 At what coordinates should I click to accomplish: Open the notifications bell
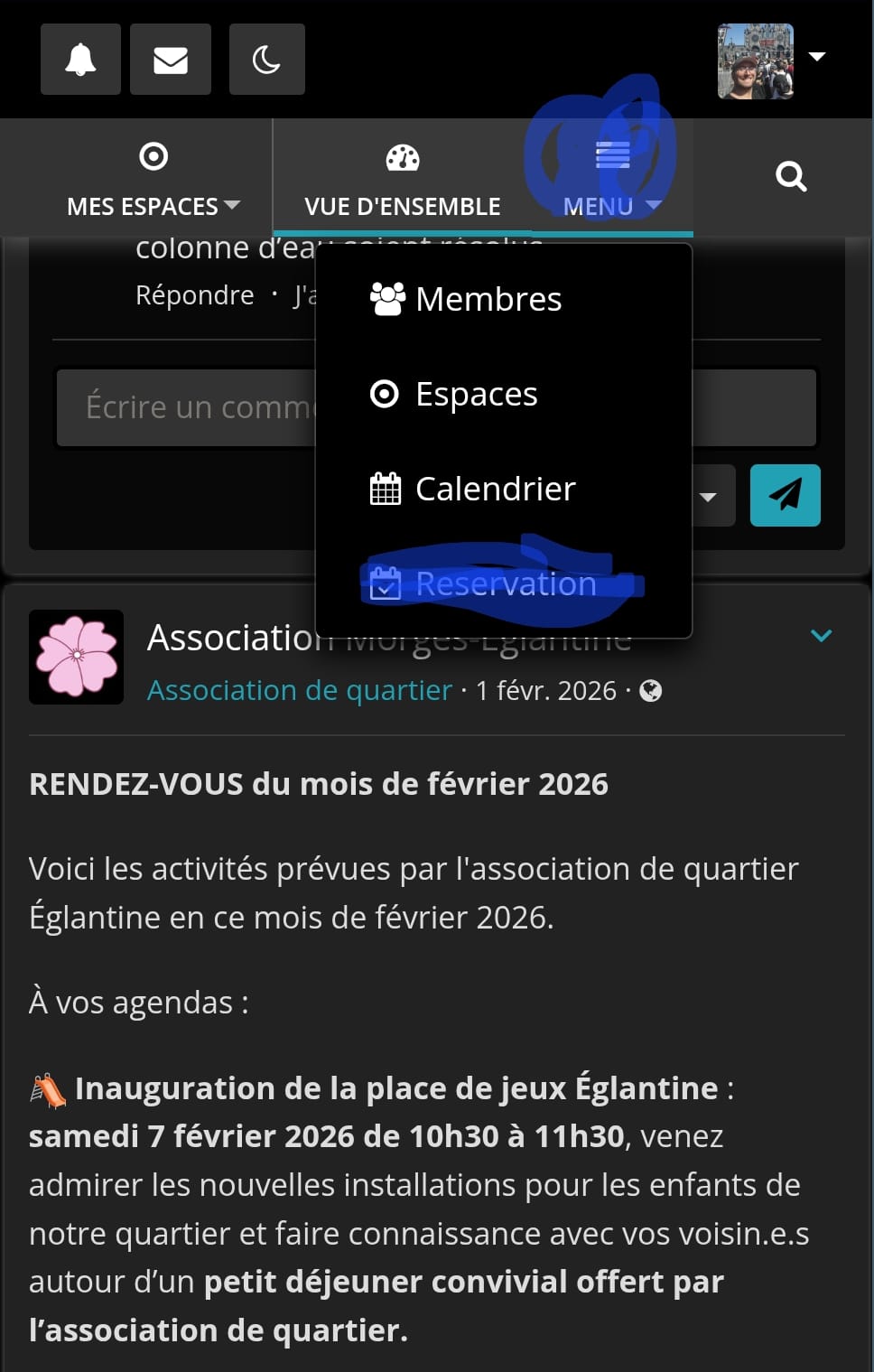80,60
